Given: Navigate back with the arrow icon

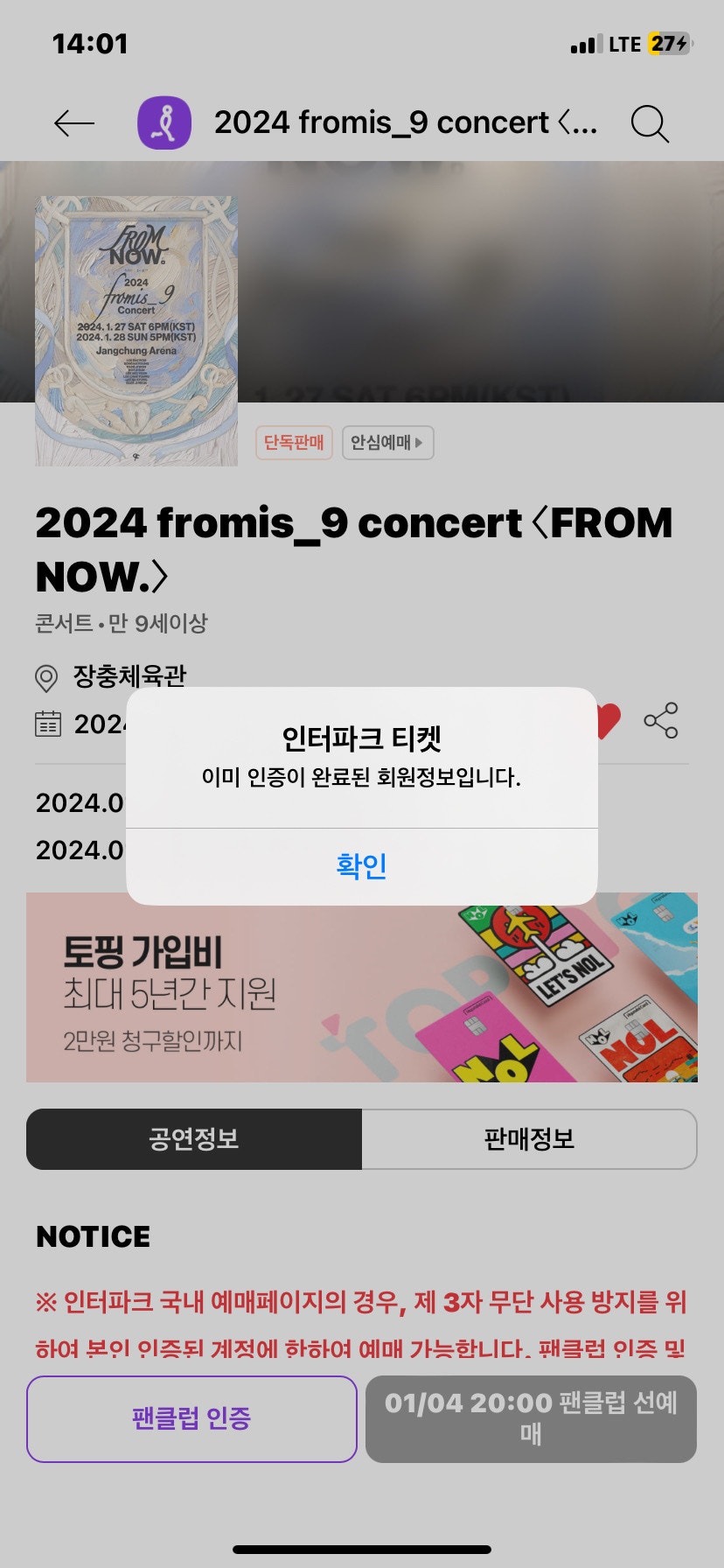Looking at the screenshot, I should pos(73,123).
